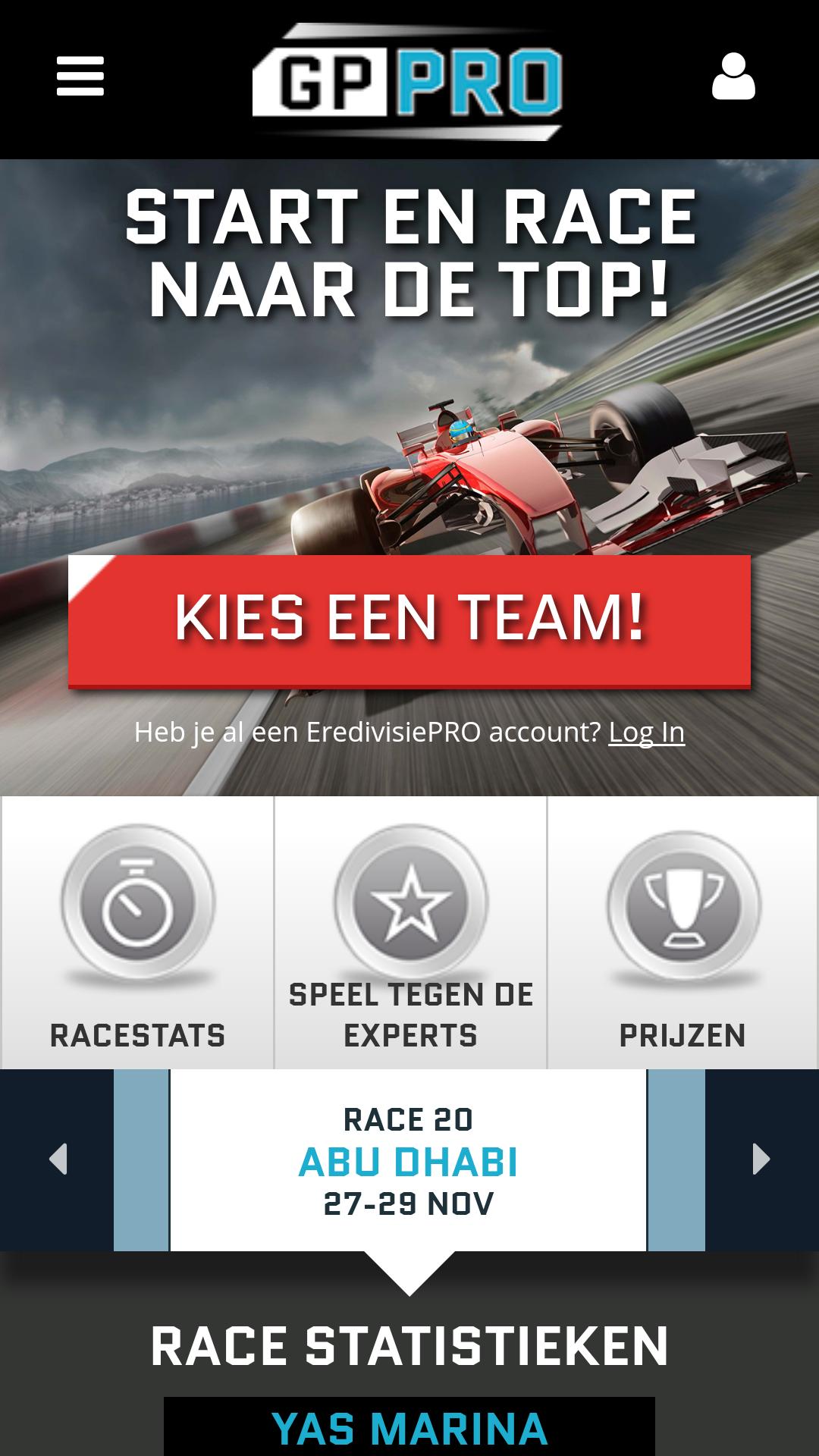Viewport: 819px width, 1456px height.
Task: Open Speel tegen de experts
Action: click(410, 933)
